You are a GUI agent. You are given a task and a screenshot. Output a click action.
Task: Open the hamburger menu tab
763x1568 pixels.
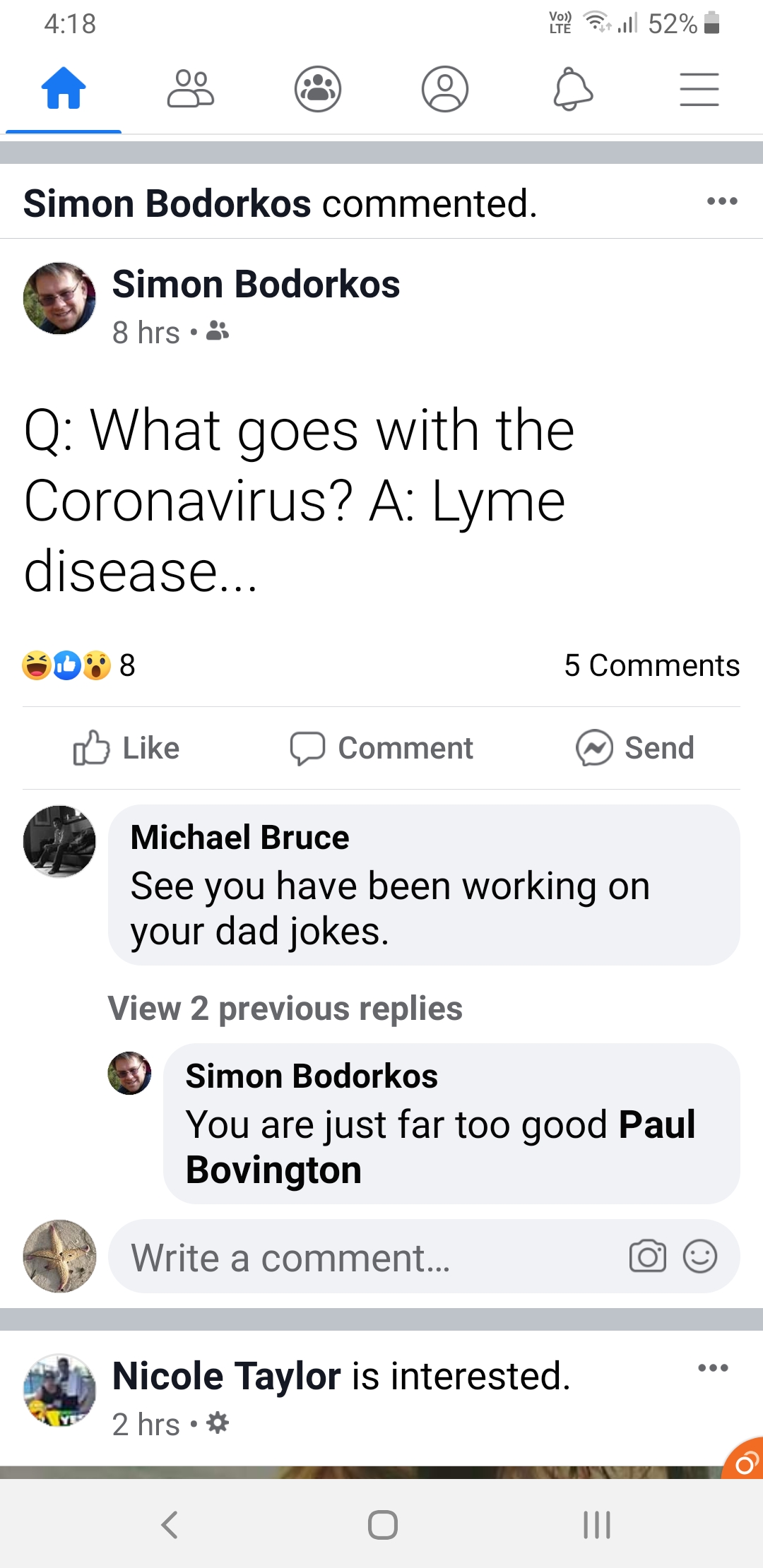[x=699, y=89]
